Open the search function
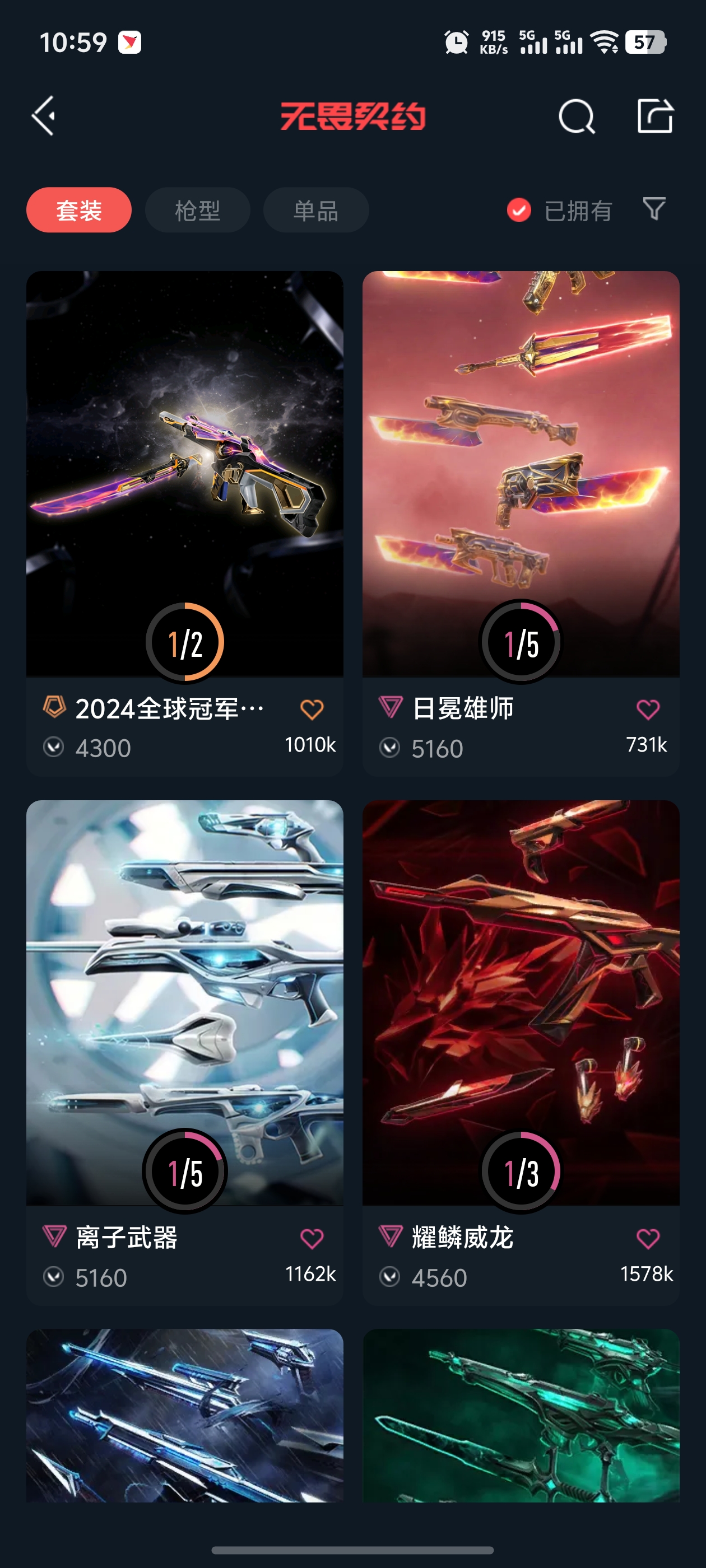 pyautogui.click(x=575, y=118)
